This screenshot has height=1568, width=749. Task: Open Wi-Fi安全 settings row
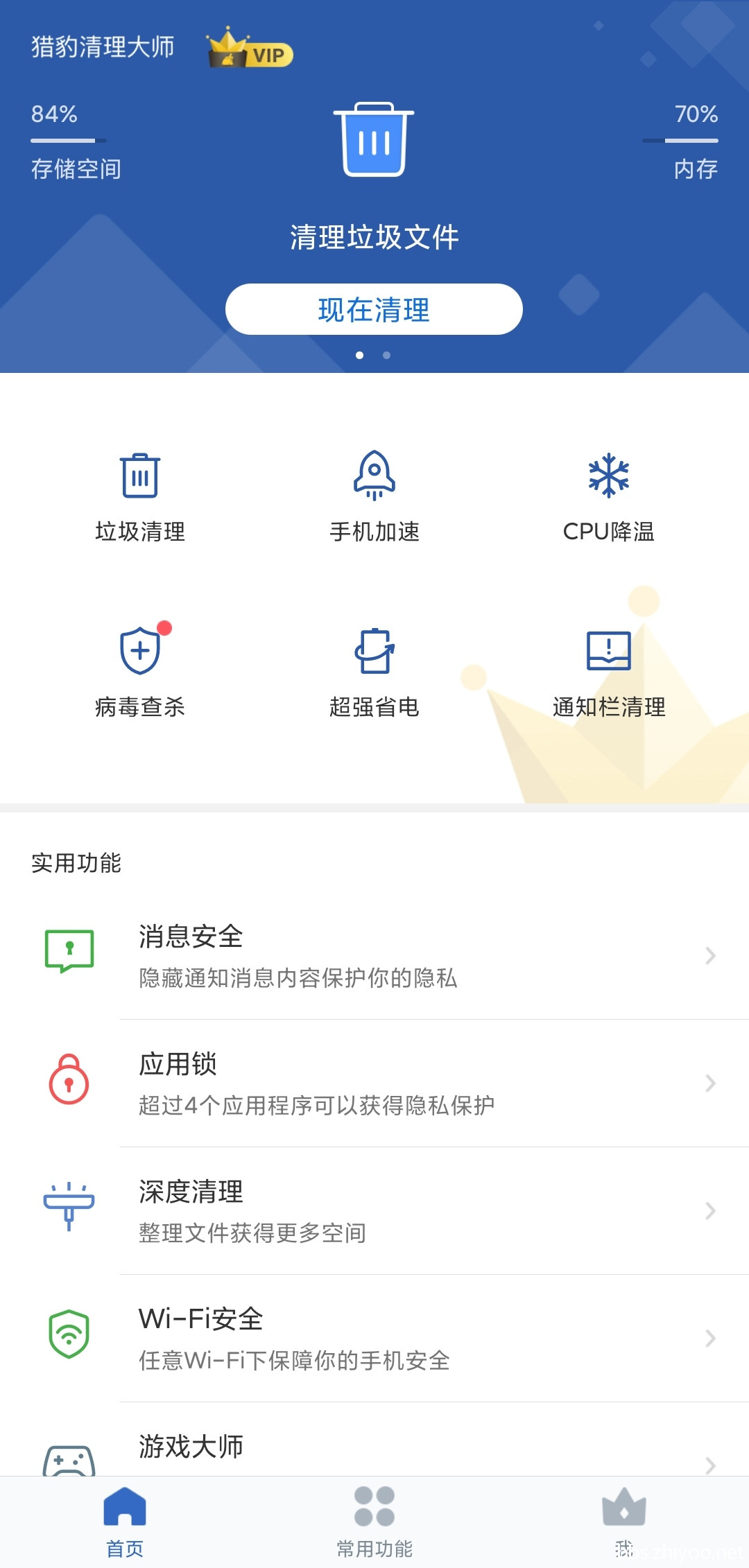[374, 1339]
